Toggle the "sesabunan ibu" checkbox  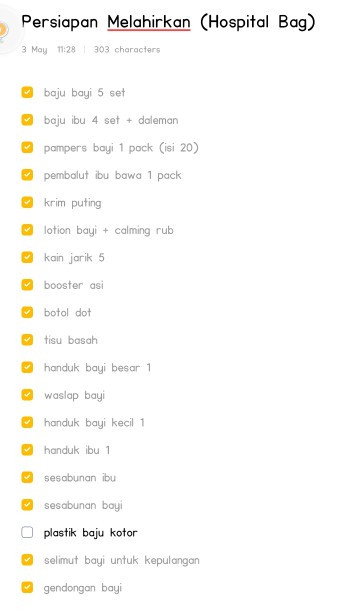(x=27, y=477)
